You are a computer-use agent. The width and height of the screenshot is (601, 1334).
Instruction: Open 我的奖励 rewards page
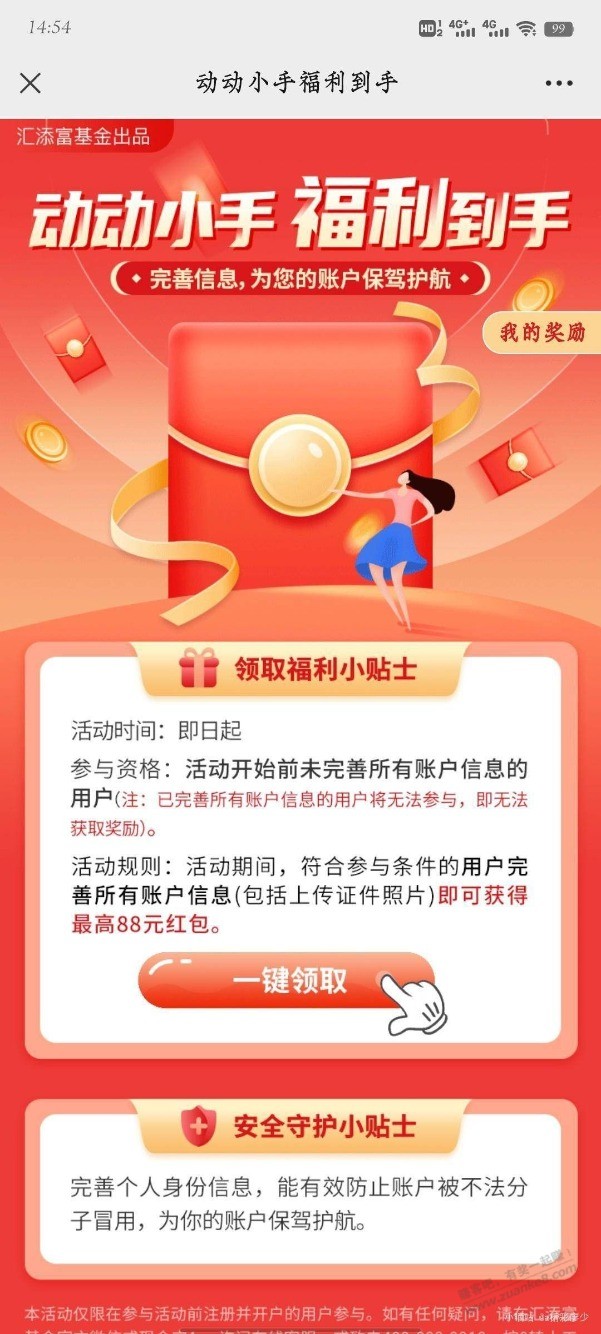[x=542, y=333]
